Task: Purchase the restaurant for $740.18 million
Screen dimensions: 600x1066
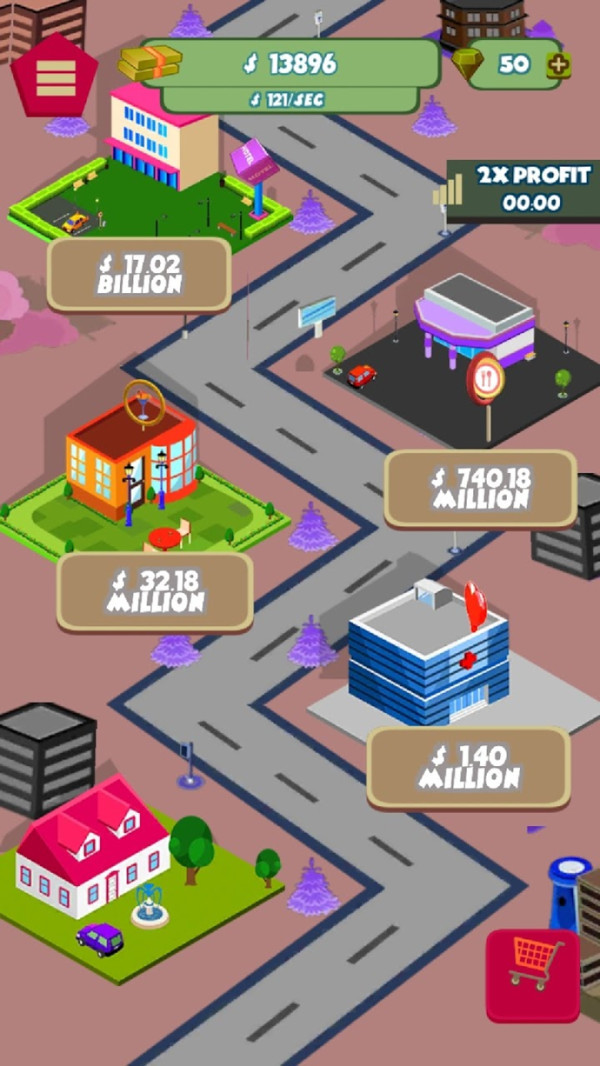Action: point(480,489)
